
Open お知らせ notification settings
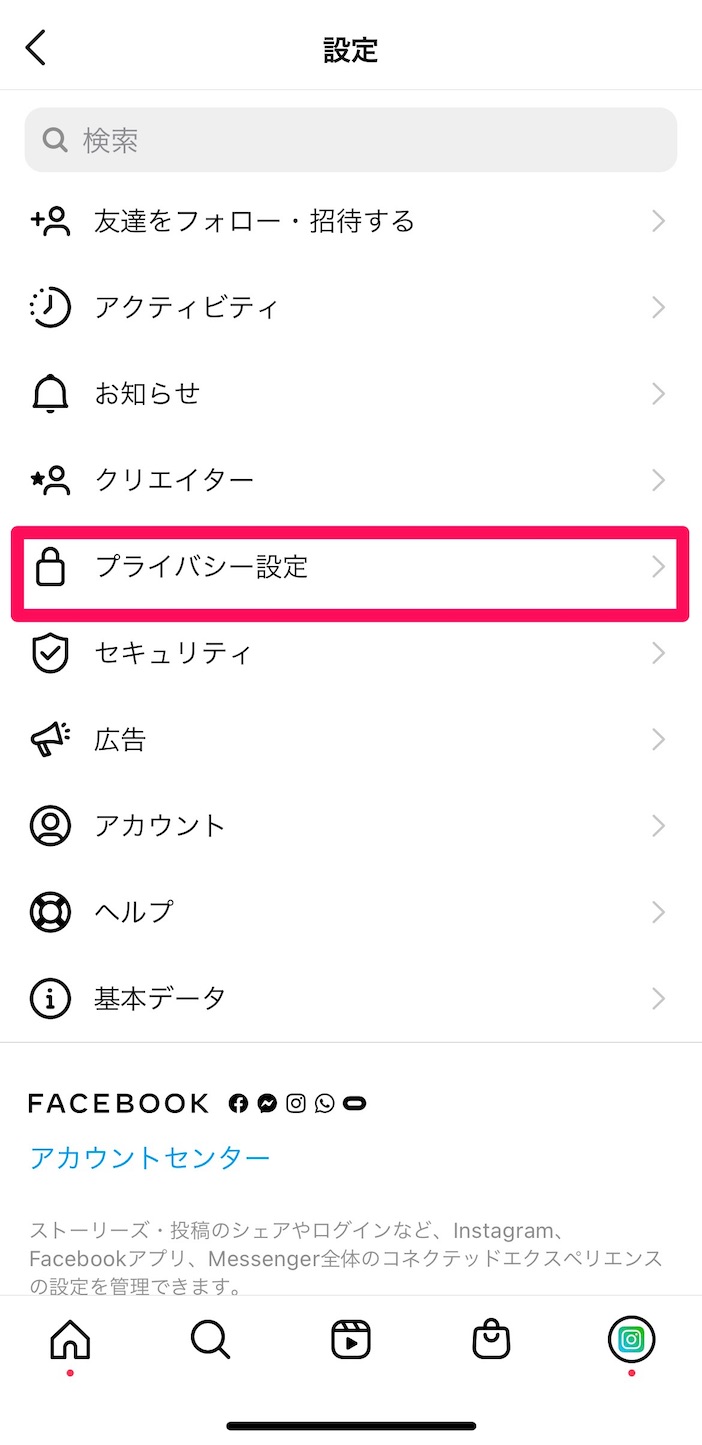click(350, 394)
